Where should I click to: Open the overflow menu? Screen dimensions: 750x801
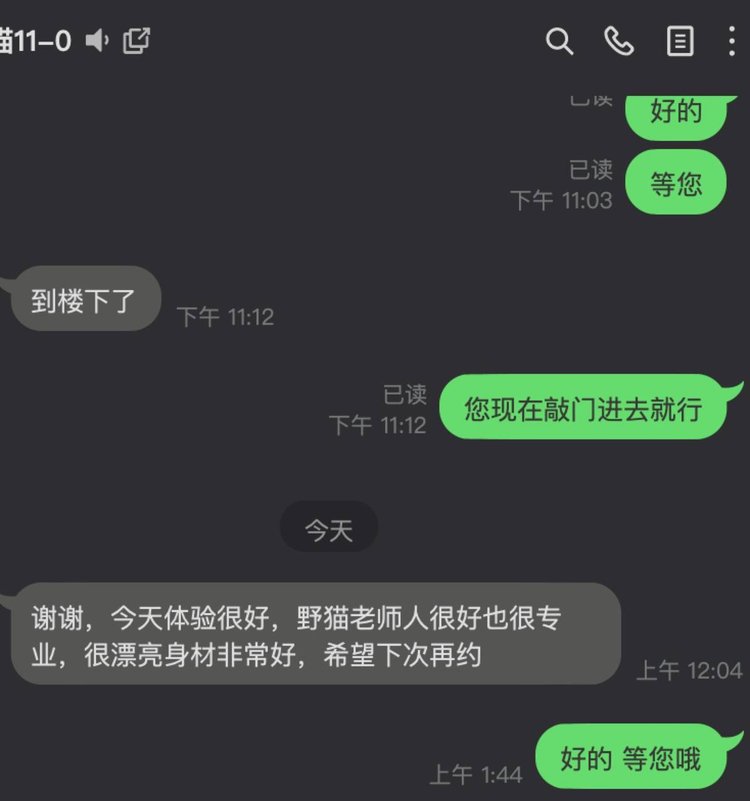pos(733,41)
